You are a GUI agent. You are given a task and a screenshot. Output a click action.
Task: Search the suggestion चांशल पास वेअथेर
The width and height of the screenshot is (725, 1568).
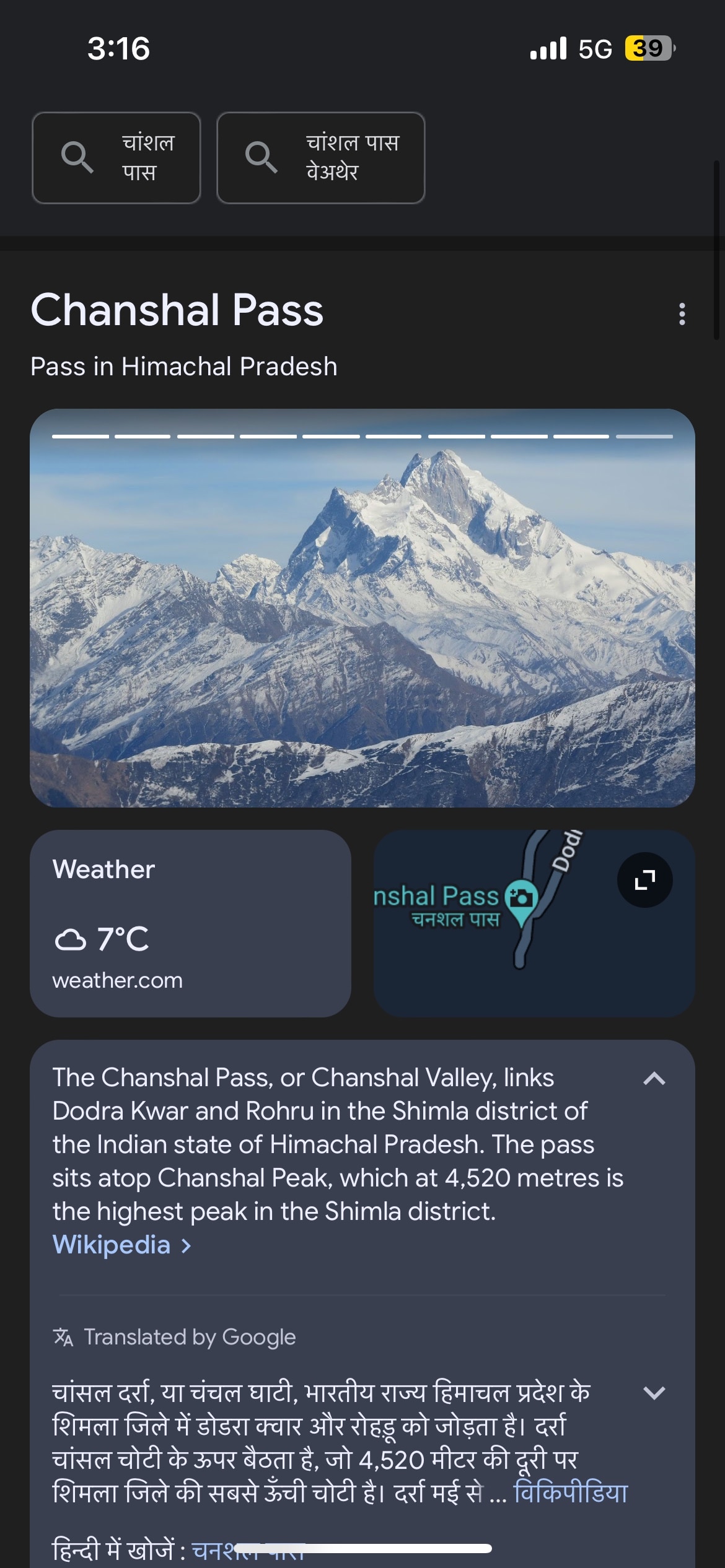[321, 157]
